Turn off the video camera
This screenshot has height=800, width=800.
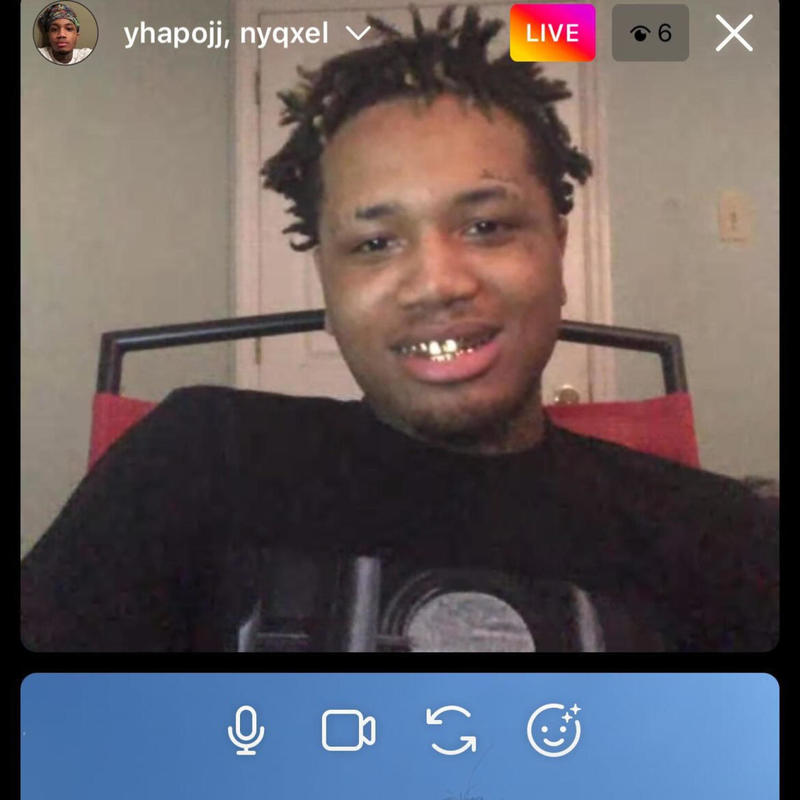(x=348, y=731)
